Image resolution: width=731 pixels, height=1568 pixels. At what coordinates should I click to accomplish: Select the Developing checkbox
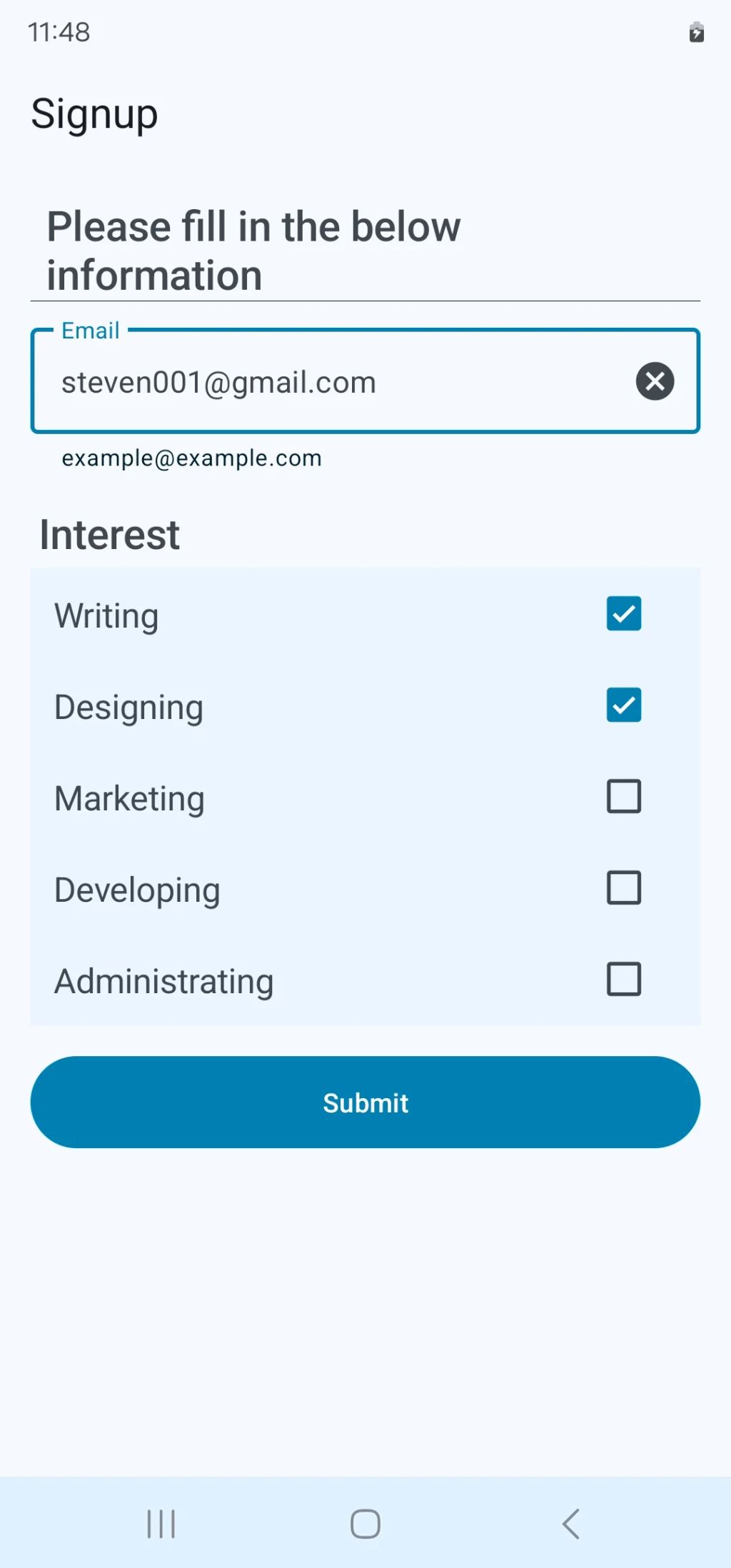[623, 888]
